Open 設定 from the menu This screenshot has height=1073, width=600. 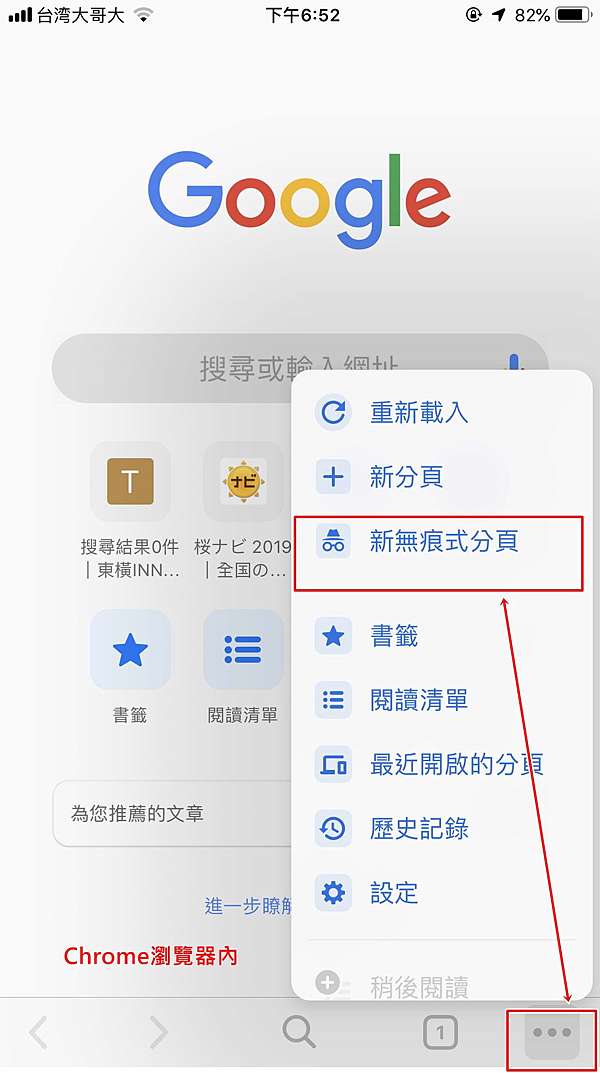[x=441, y=893]
